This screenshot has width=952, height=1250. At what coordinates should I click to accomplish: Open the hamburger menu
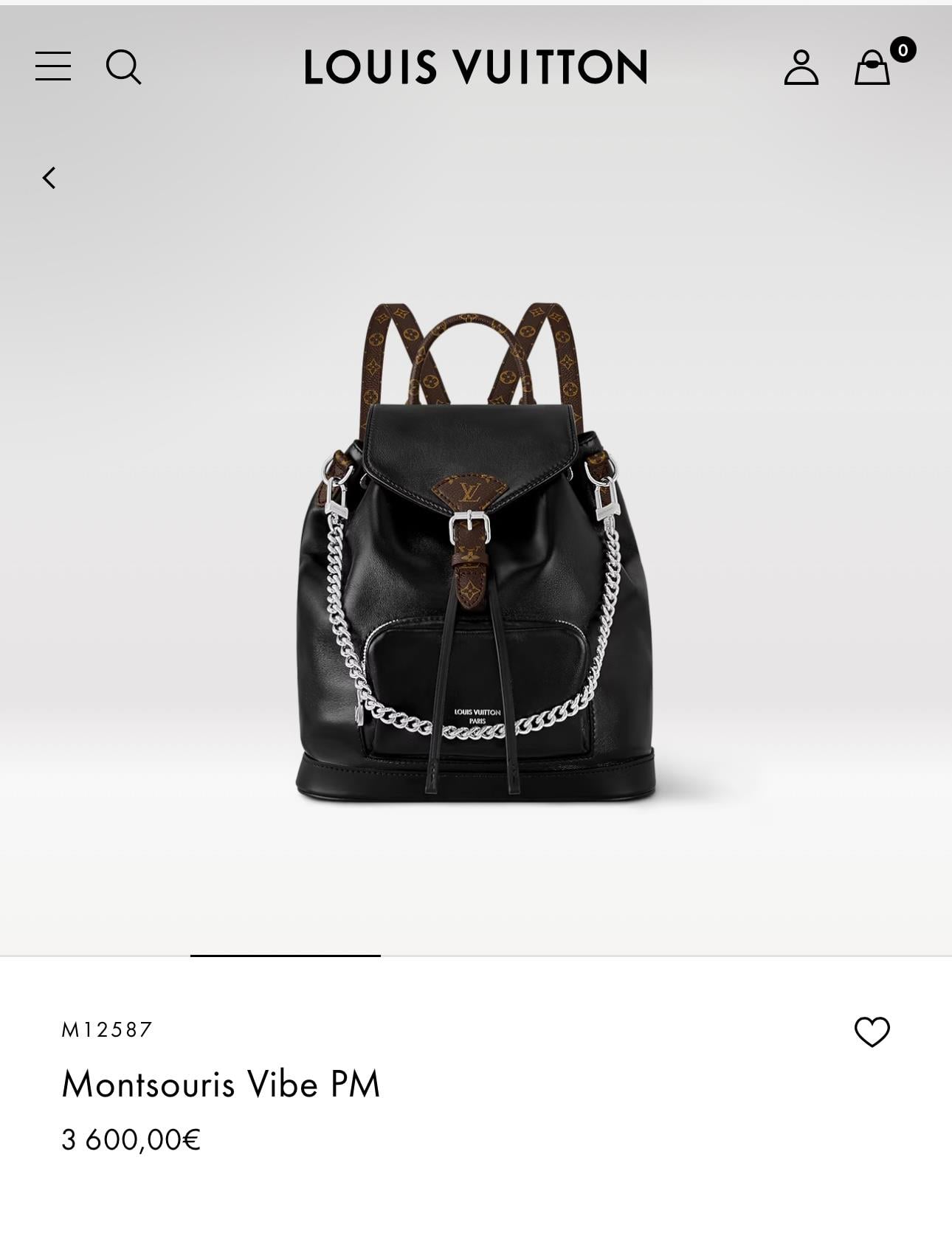pyautogui.click(x=53, y=66)
